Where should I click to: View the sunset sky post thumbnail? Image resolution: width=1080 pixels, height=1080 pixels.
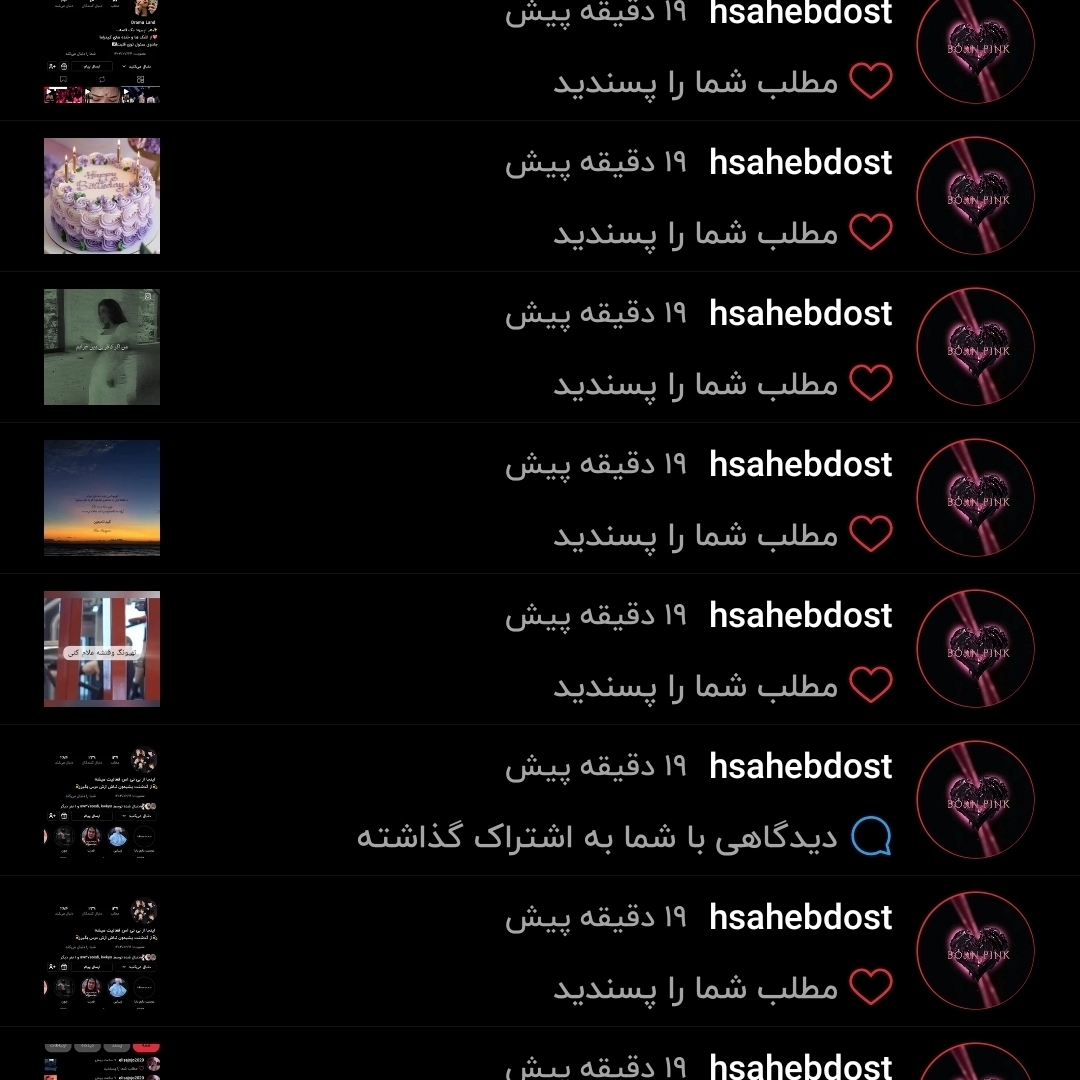tap(102, 498)
